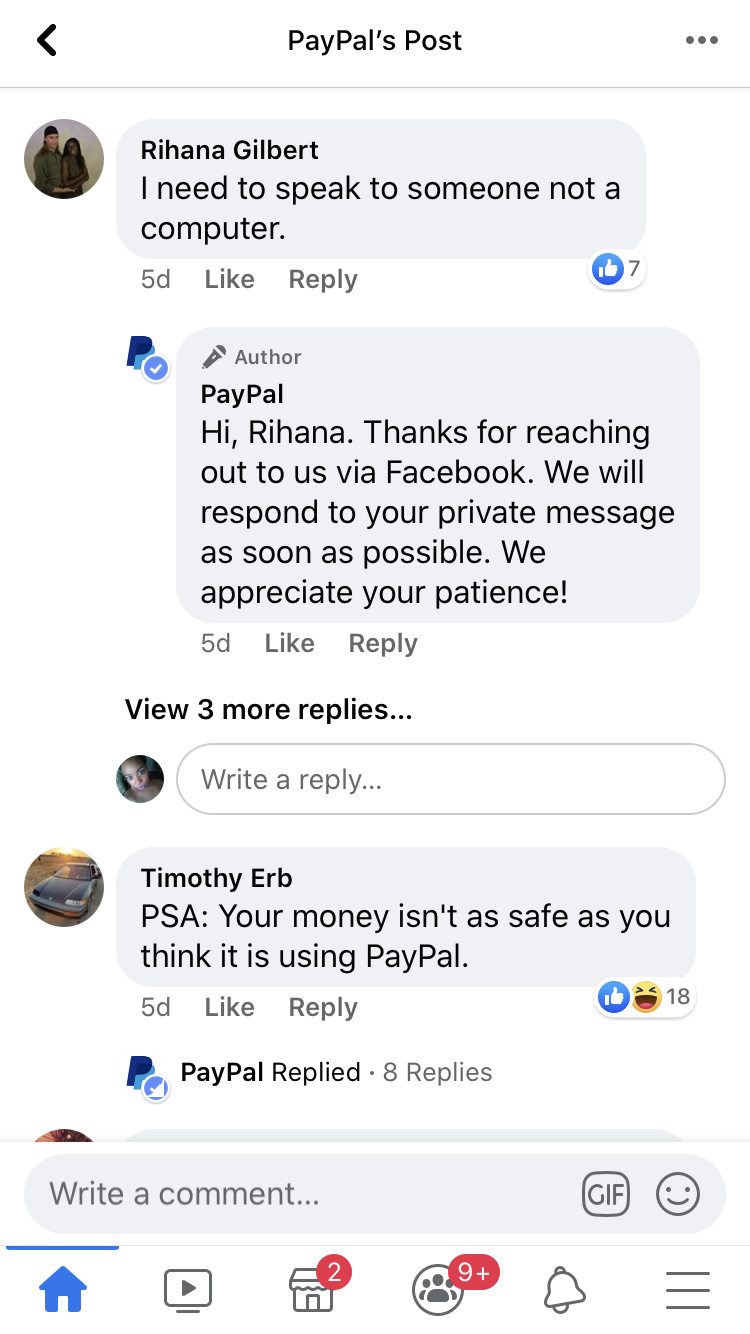Open the notifications bell tab

point(563,1289)
